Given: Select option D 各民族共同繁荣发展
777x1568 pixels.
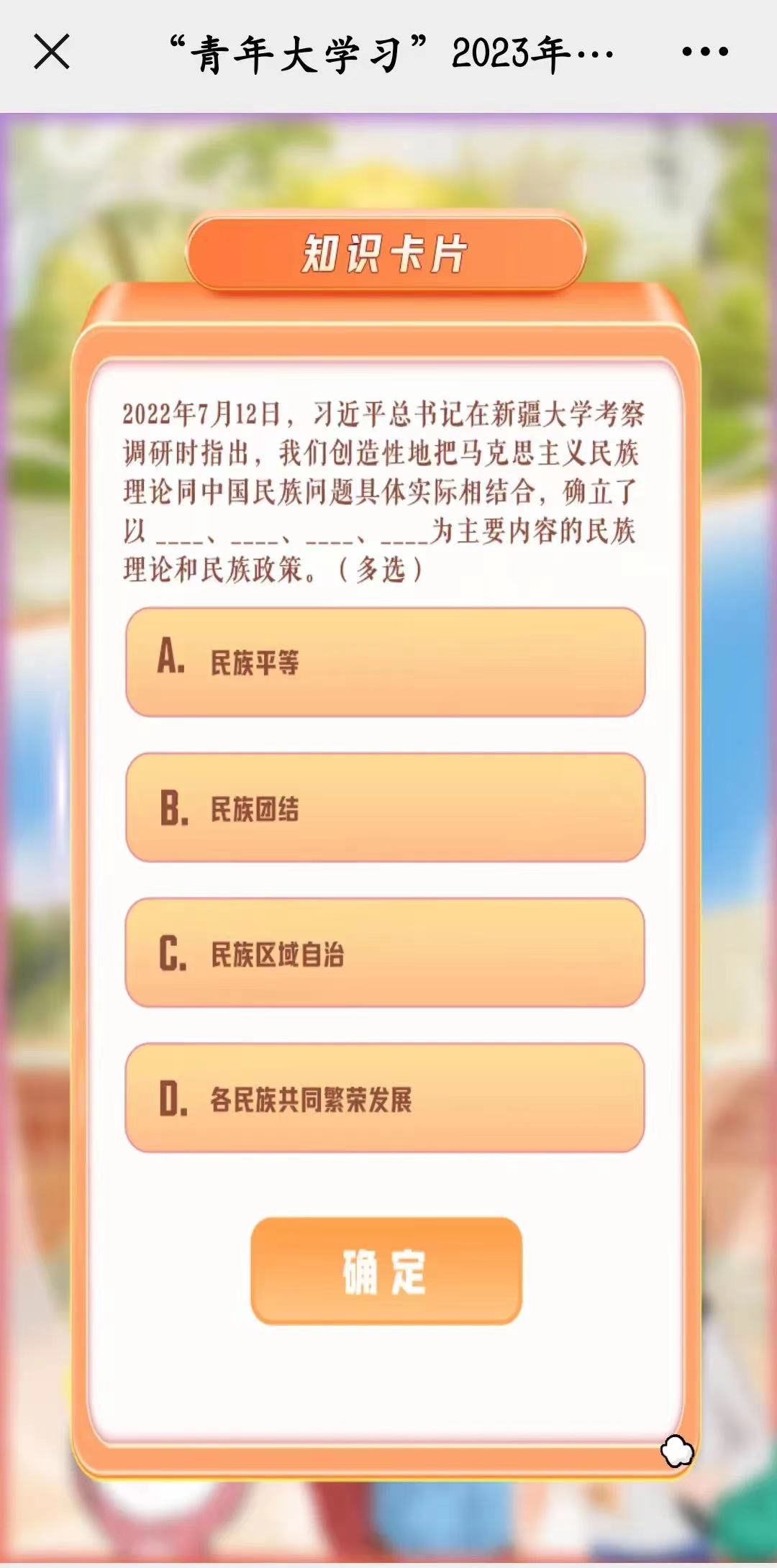Looking at the screenshot, I should [385, 1098].
